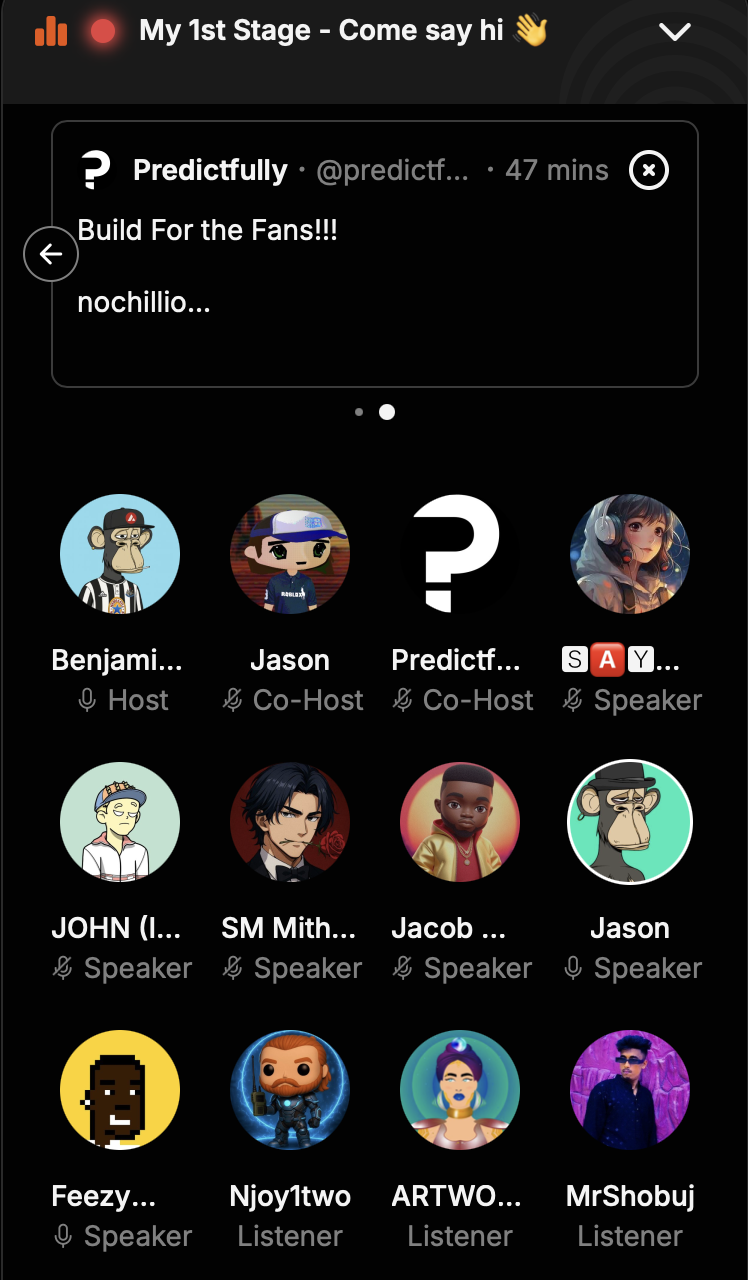
Task: Dismiss the pinned Predictfully post
Action: [x=648, y=171]
